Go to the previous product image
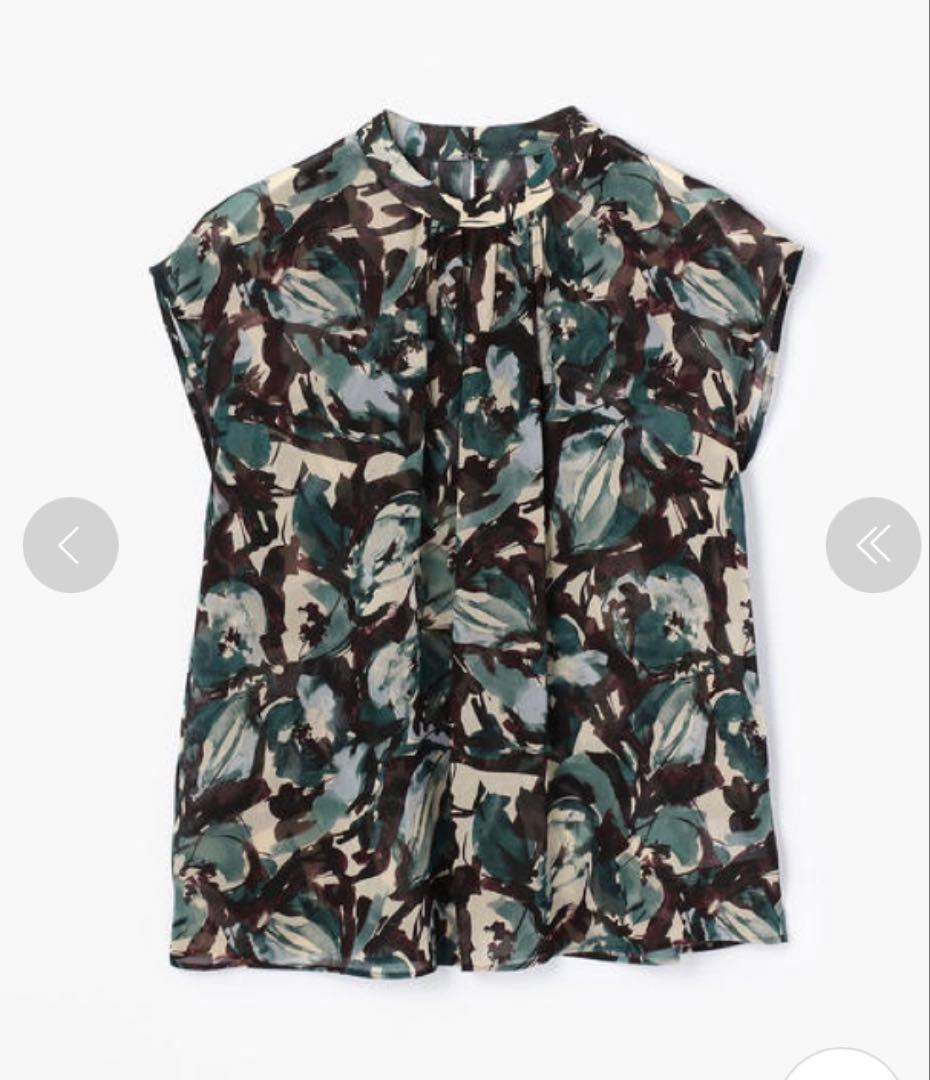 [x=70, y=545]
